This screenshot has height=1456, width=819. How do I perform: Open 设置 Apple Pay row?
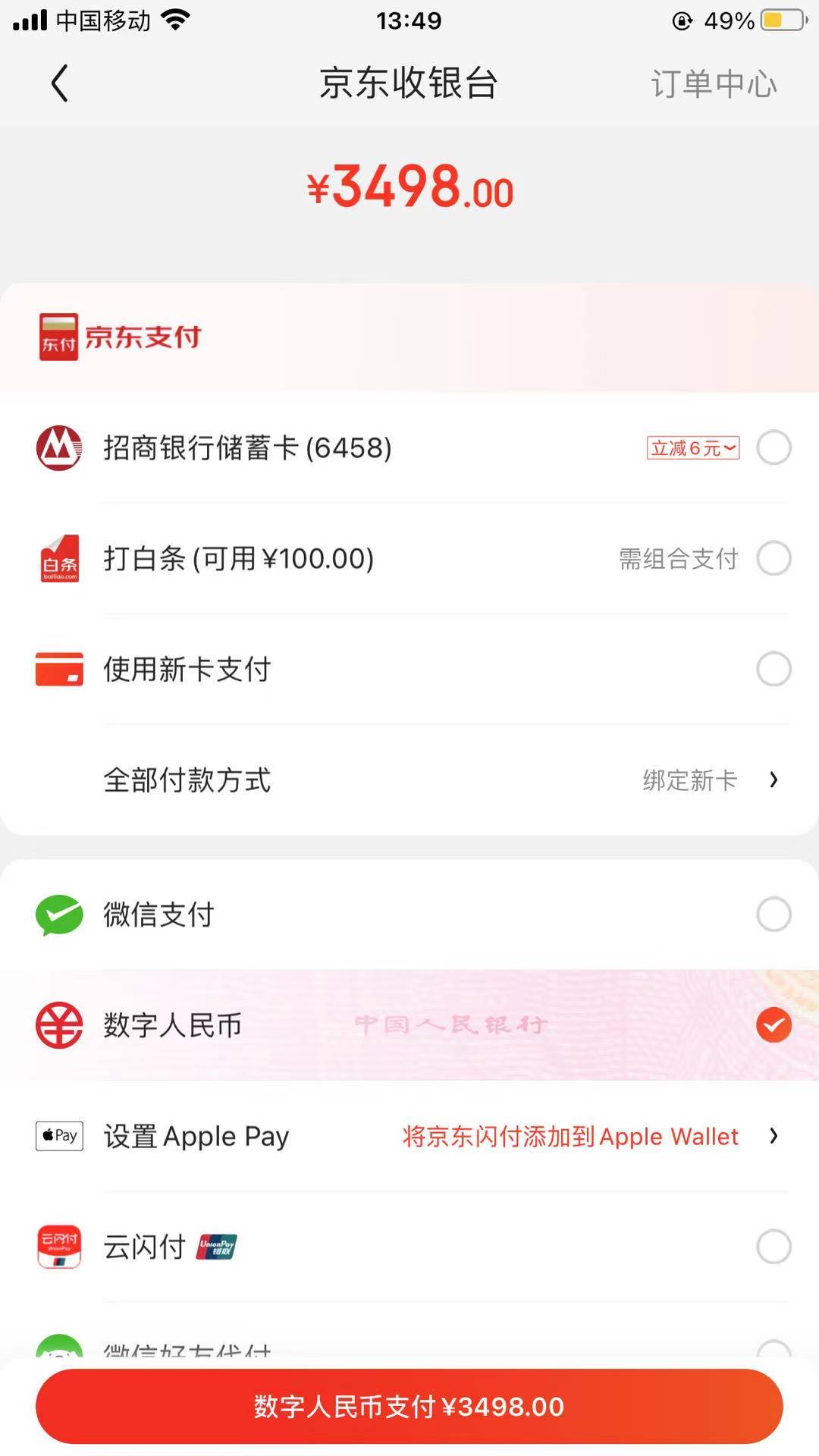click(x=409, y=1136)
